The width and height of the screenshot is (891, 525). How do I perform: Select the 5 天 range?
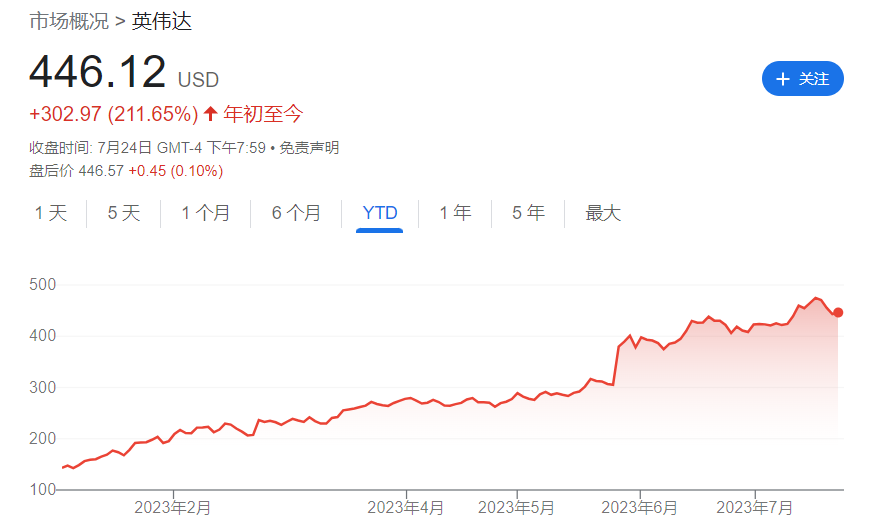point(123,213)
